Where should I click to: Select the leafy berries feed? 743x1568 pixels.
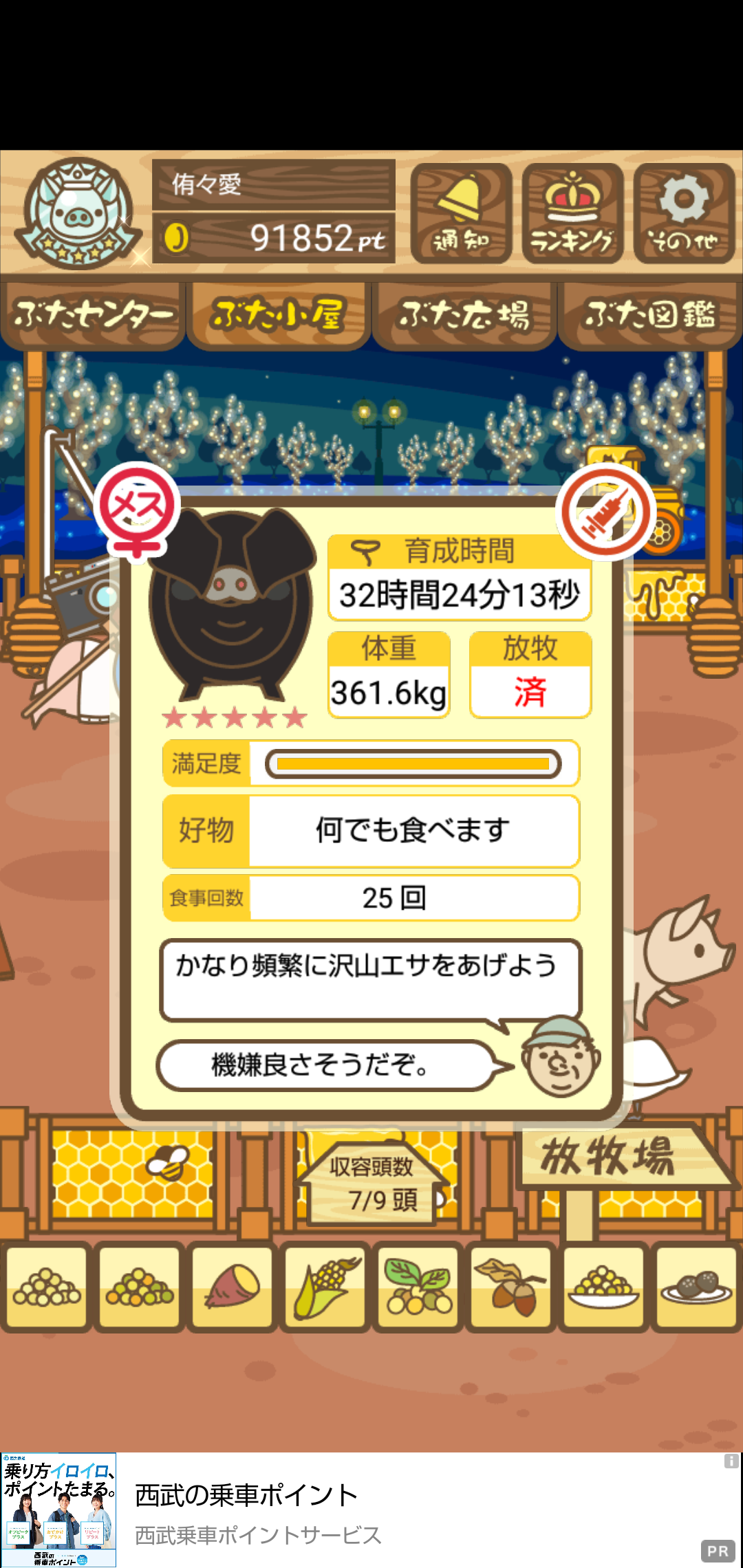click(418, 1287)
